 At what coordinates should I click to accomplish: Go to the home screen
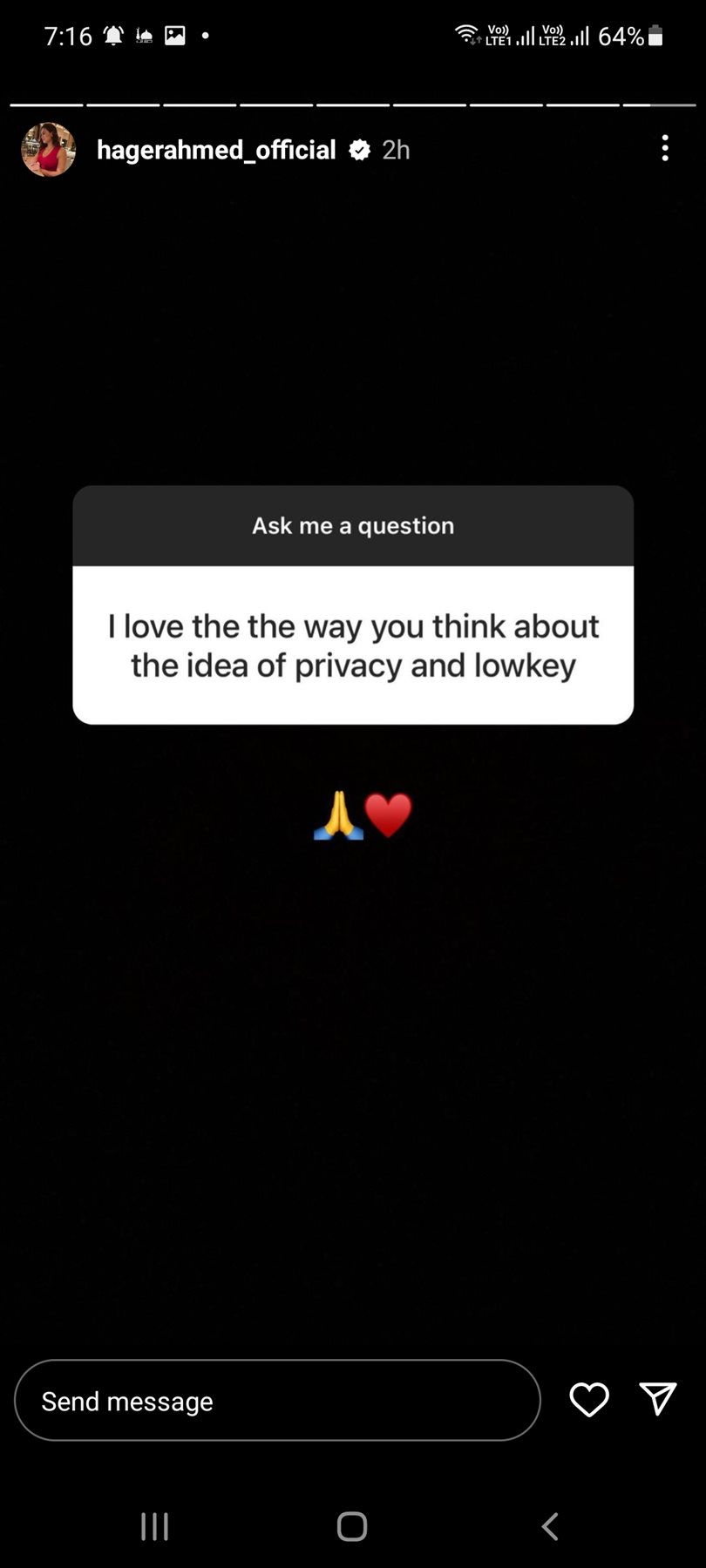[x=352, y=1526]
